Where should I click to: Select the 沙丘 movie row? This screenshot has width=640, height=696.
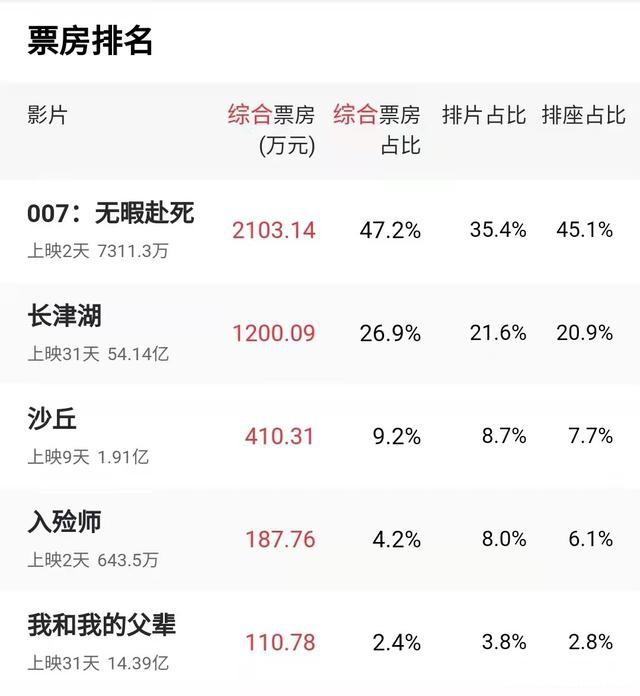53,420
